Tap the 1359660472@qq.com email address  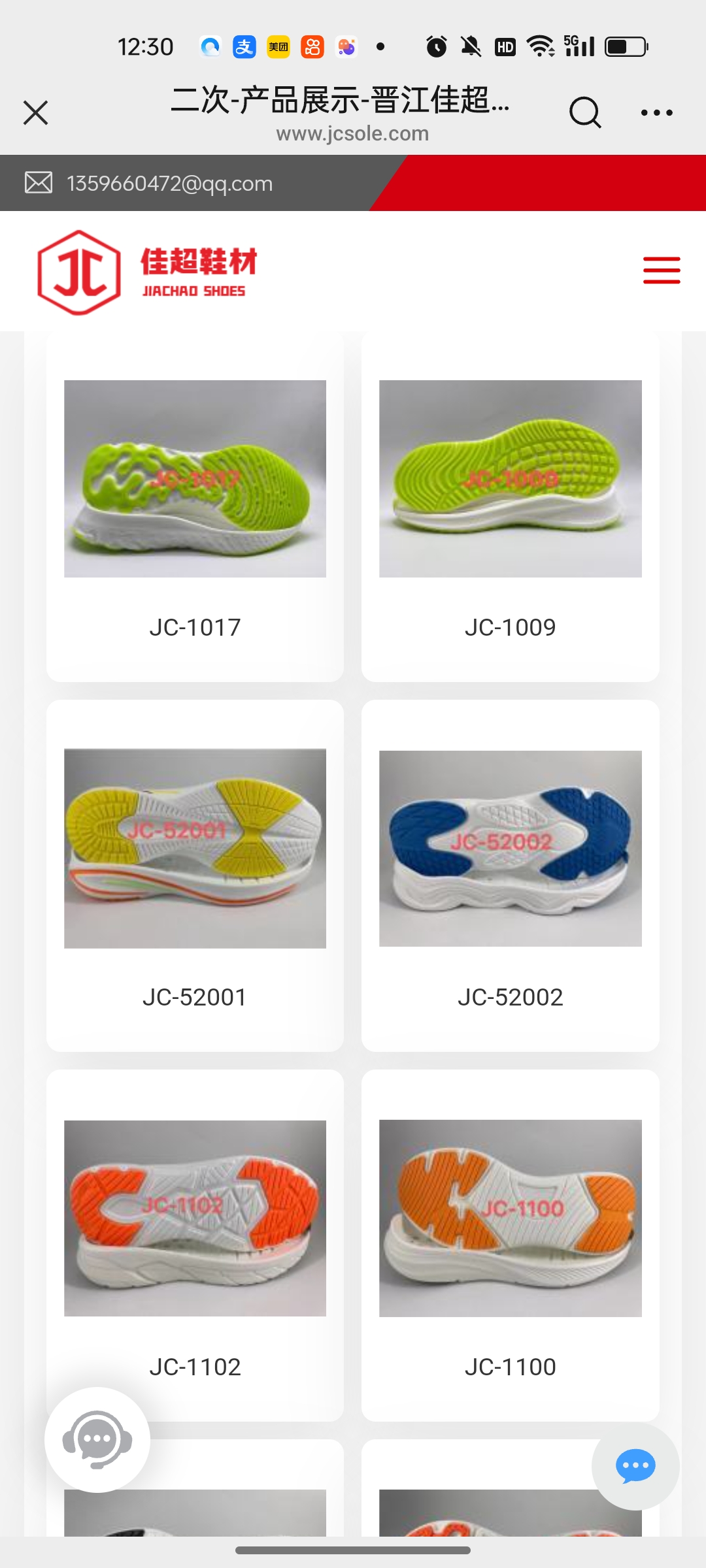(x=169, y=184)
